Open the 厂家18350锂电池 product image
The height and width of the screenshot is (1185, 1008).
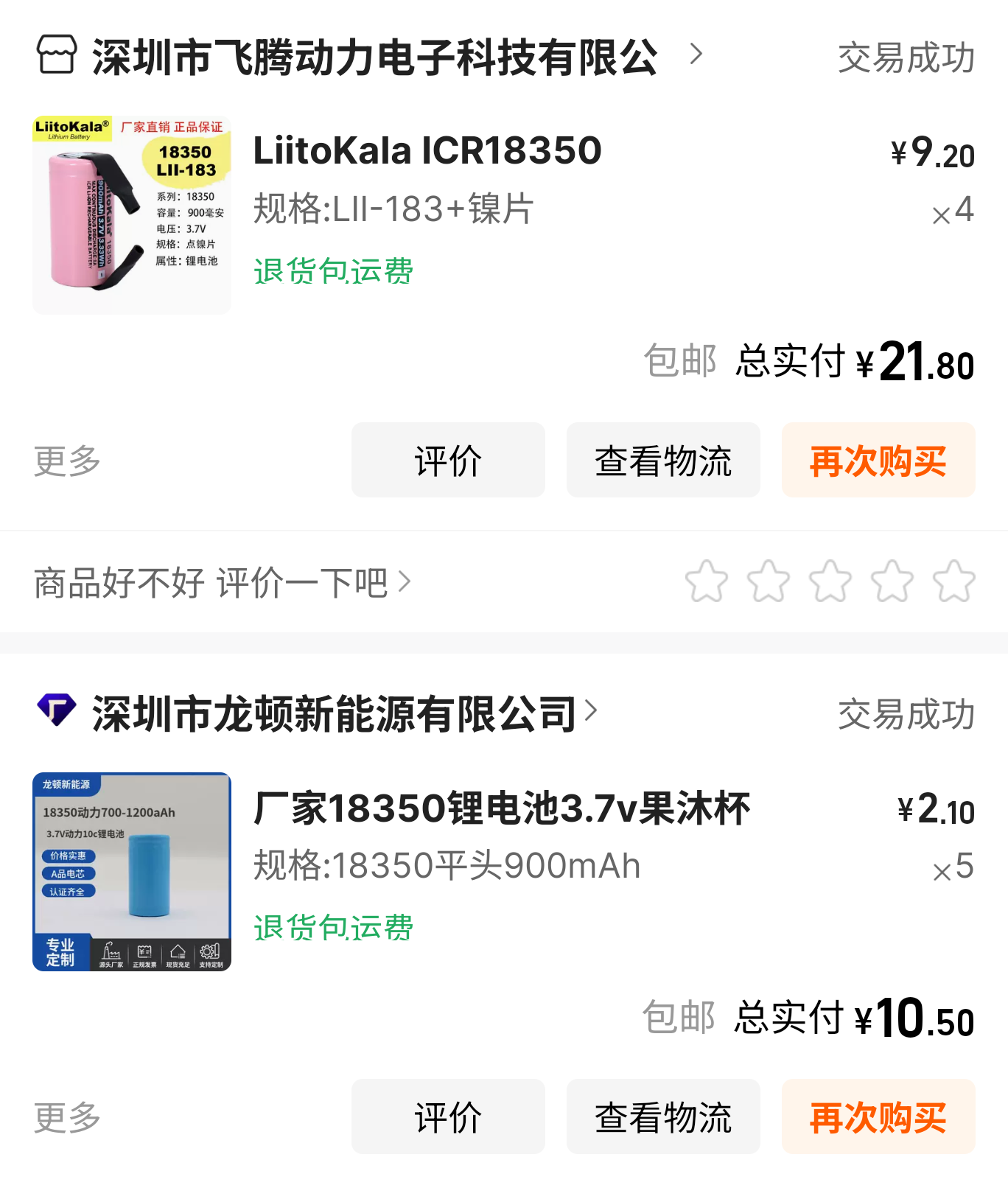click(x=132, y=872)
